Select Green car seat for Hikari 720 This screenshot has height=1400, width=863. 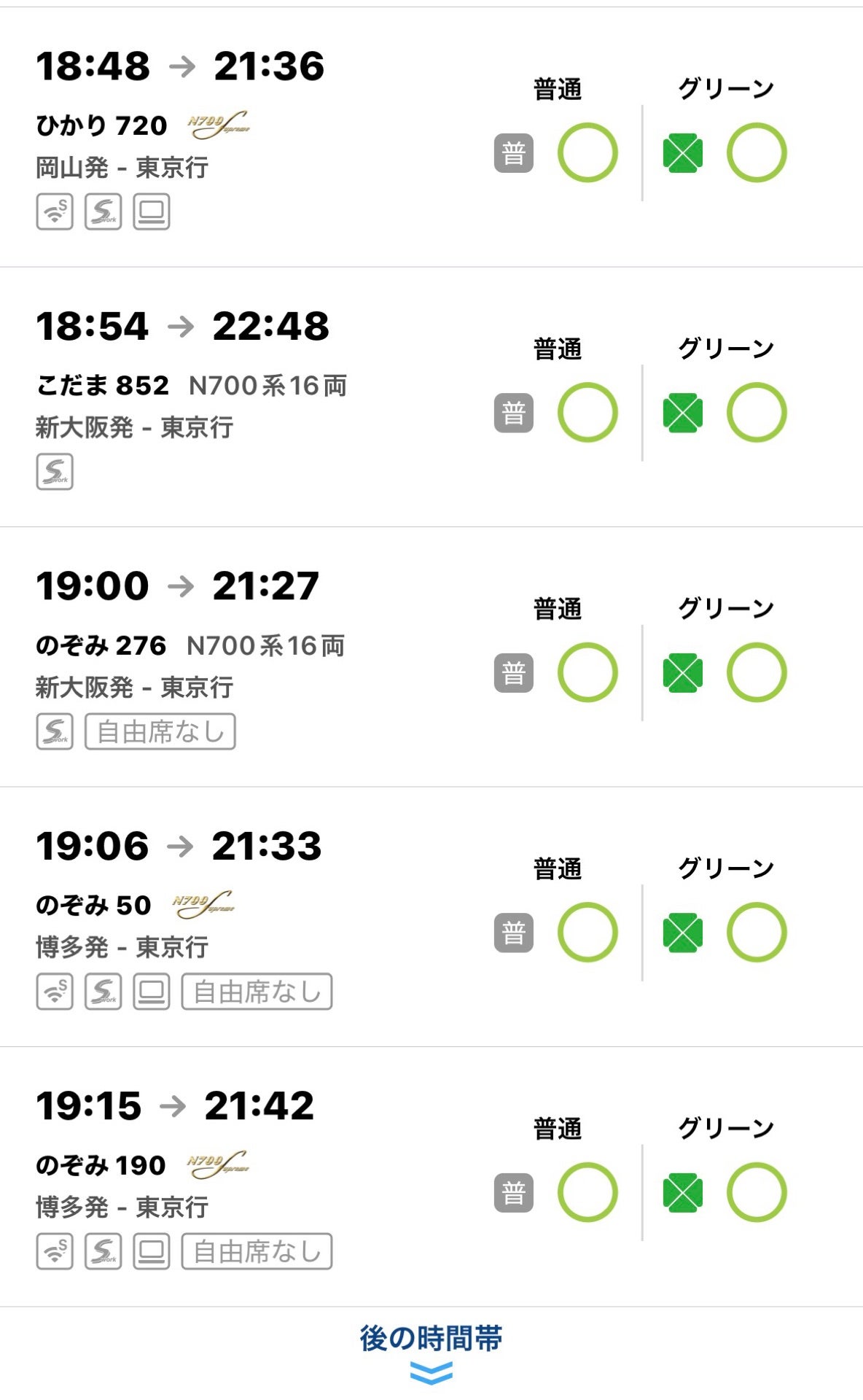pyautogui.click(x=757, y=152)
